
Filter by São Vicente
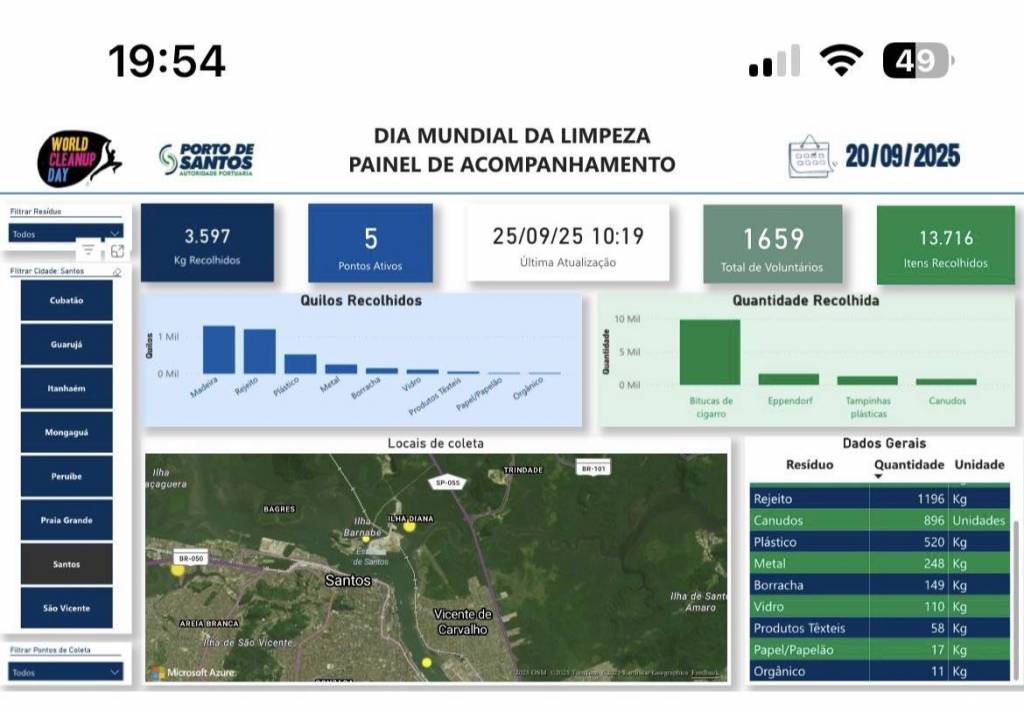[x=66, y=608]
